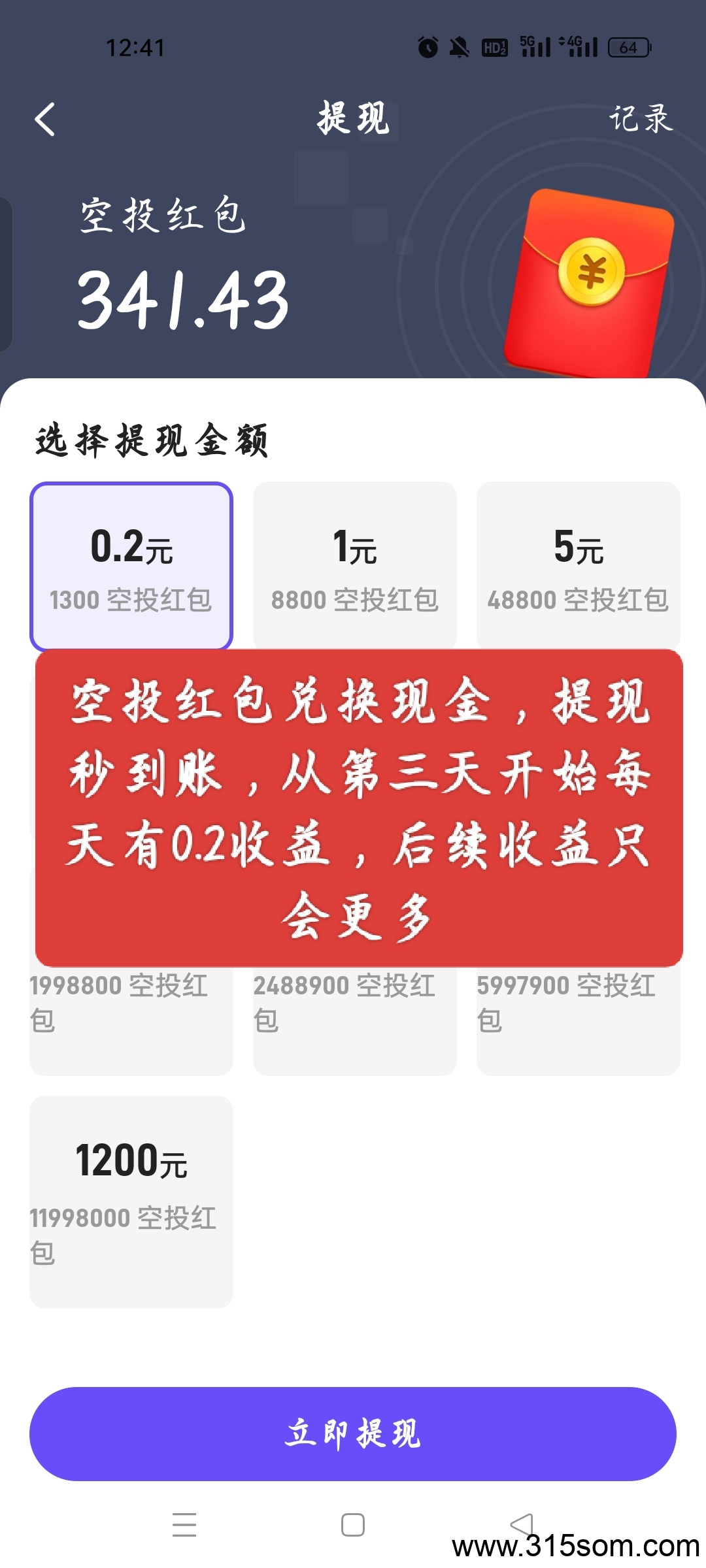Go back from the 提现 page
Image resolution: width=706 pixels, height=1568 pixels.
click(44, 120)
